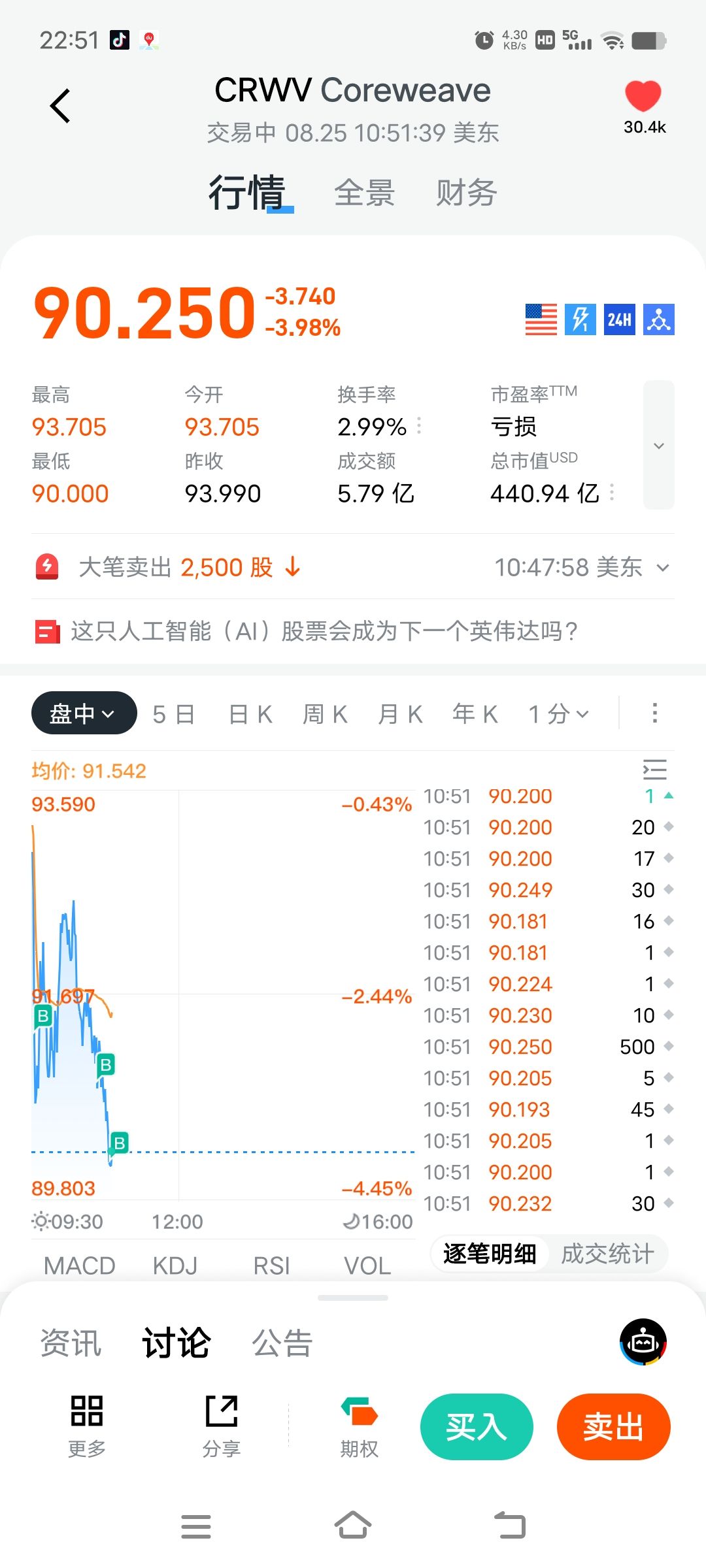Open the AI stock news headline
This screenshot has width=706, height=1568.
pos(324,632)
